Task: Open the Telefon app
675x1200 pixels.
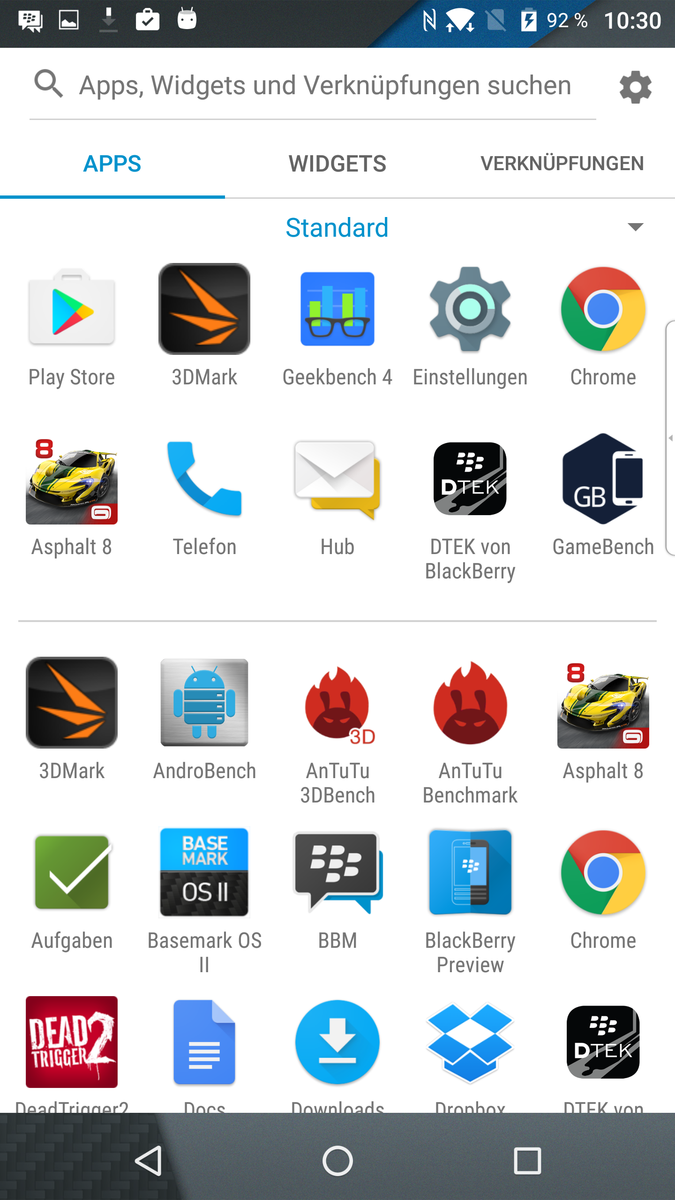Action: pyautogui.click(x=204, y=480)
